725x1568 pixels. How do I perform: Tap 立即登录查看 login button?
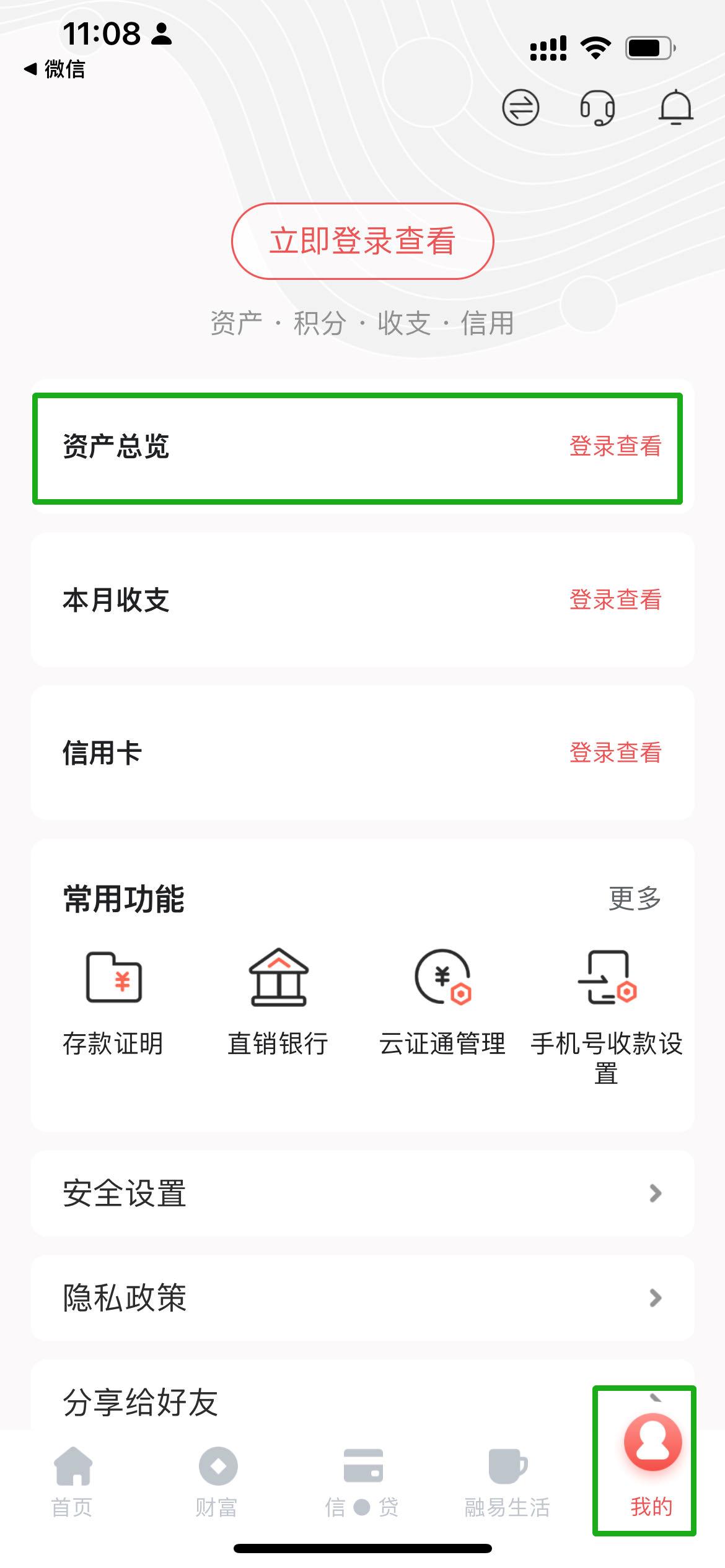[362, 241]
